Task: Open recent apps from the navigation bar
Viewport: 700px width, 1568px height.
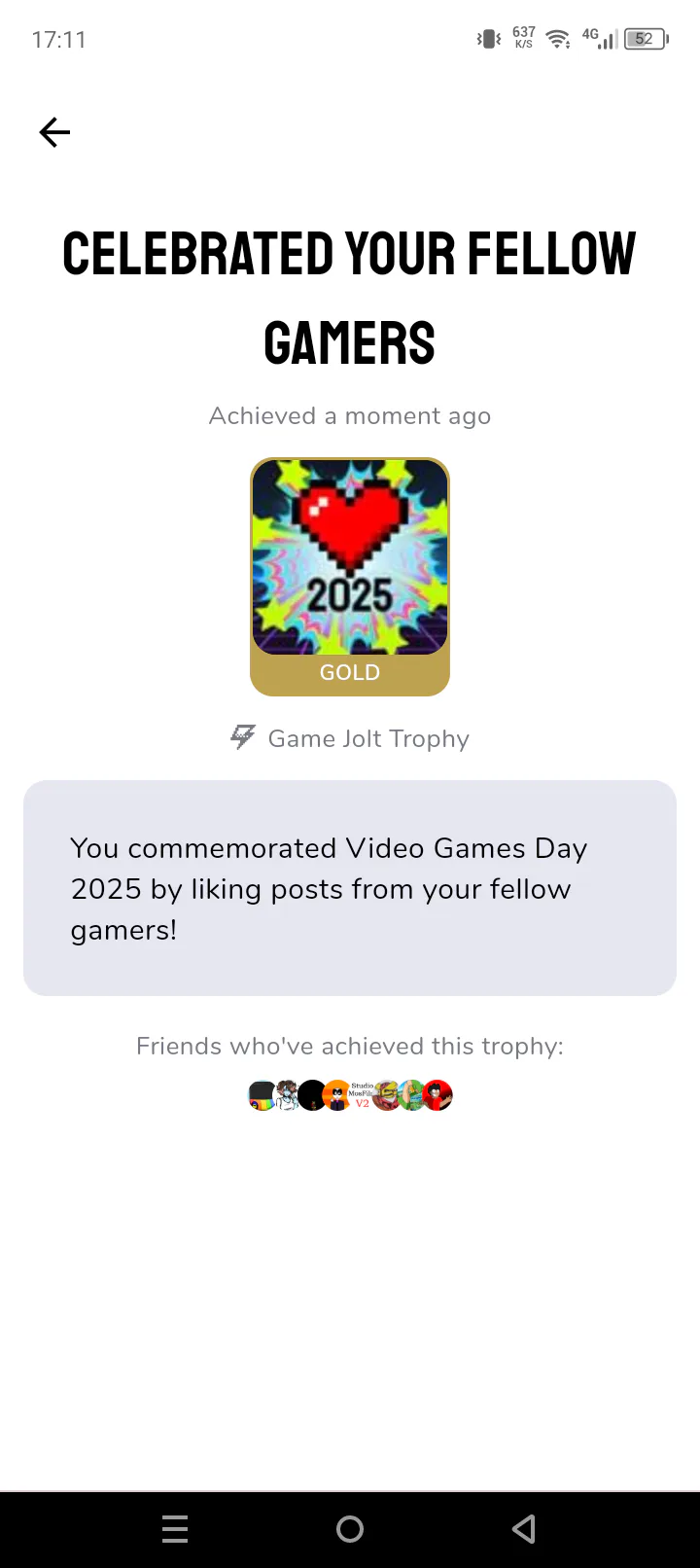Action: point(175,1529)
